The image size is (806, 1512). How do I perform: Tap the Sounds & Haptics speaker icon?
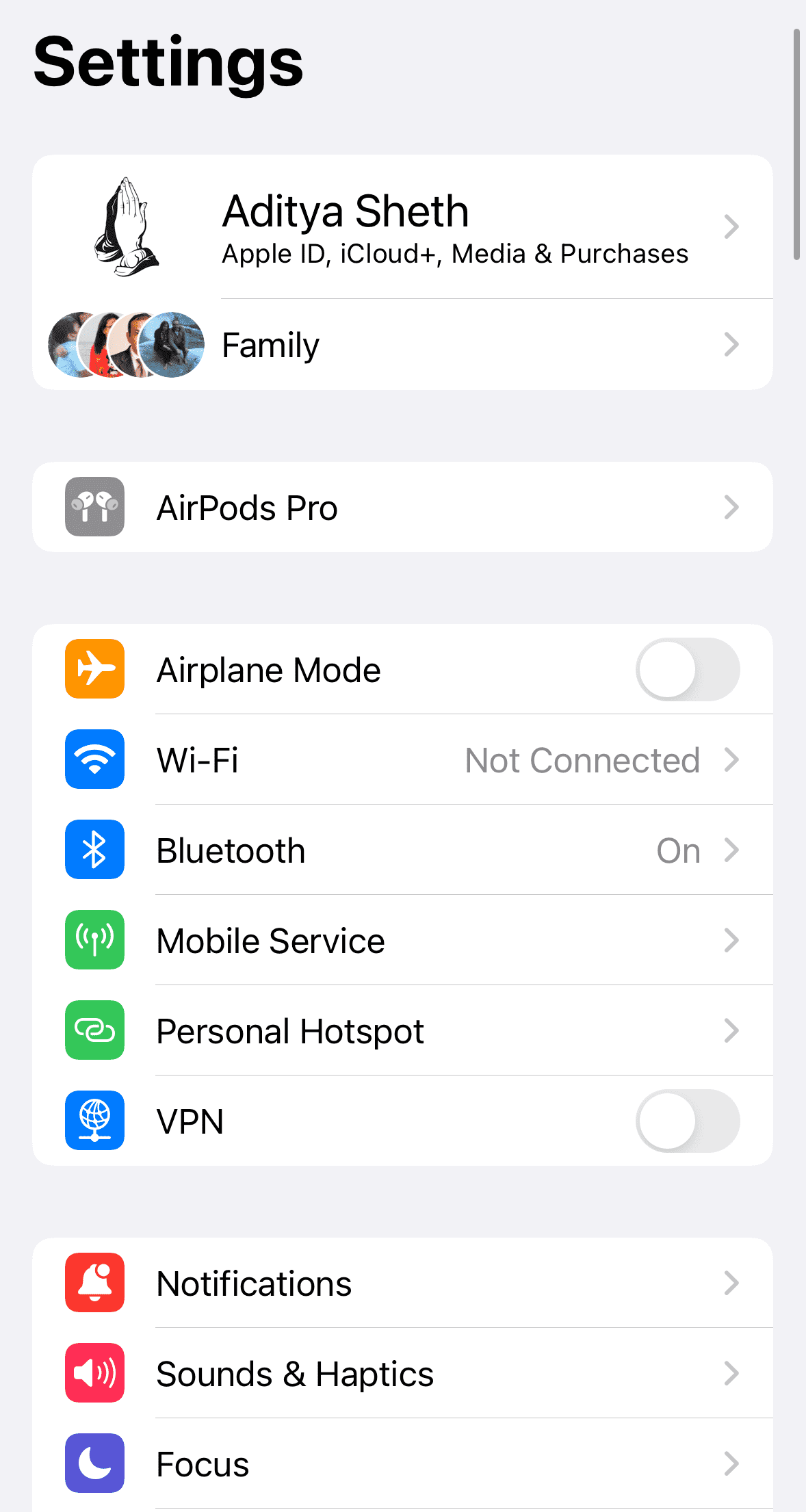94,1373
